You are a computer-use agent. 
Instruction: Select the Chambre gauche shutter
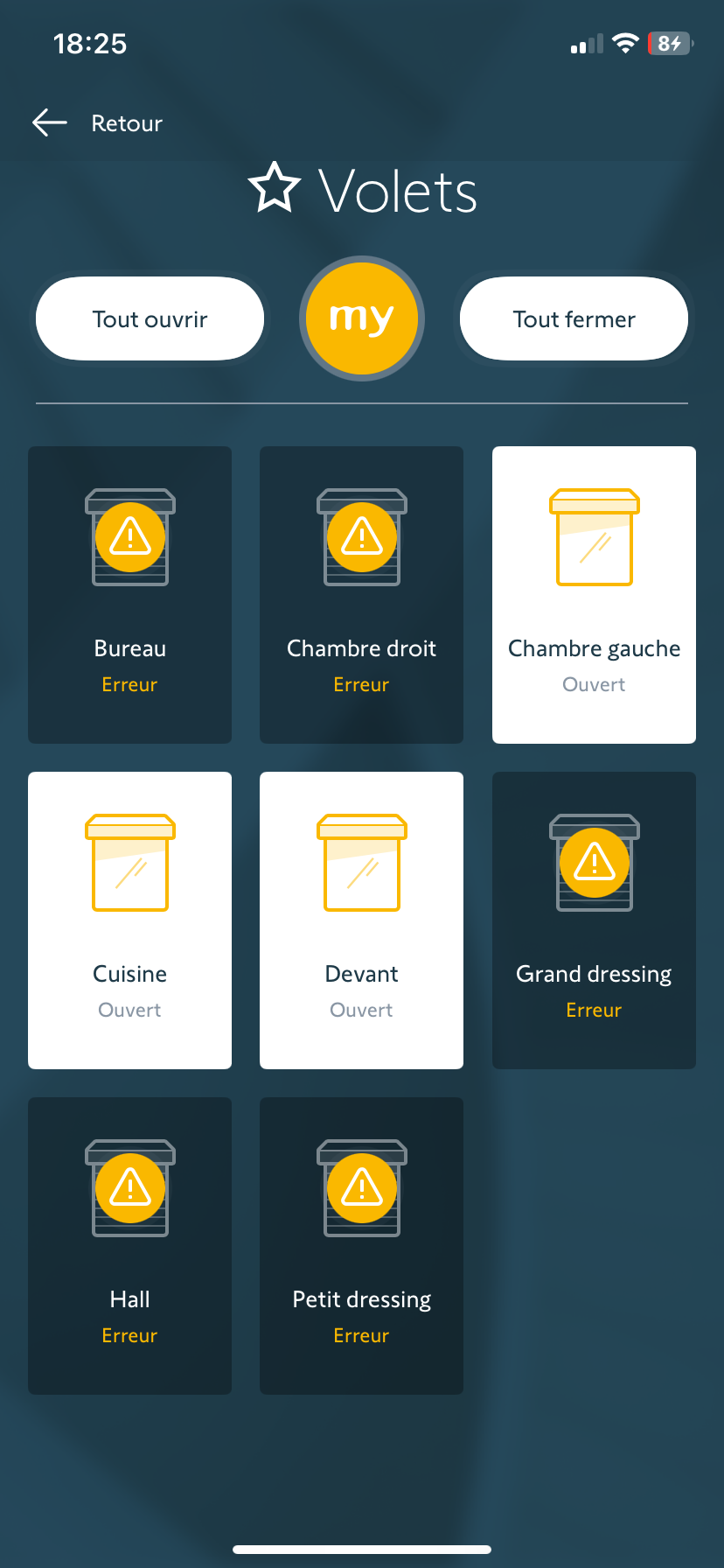pos(594,595)
